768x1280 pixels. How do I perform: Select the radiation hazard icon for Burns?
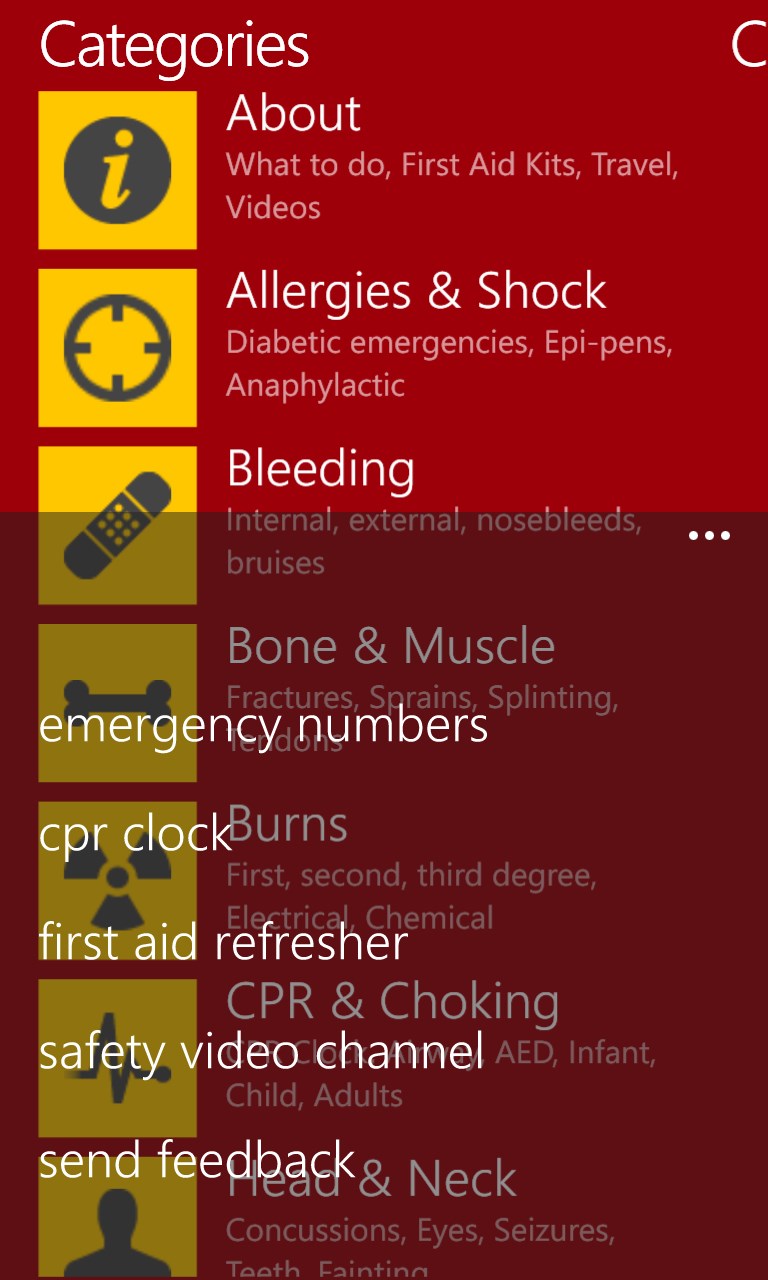pyautogui.click(x=117, y=879)
